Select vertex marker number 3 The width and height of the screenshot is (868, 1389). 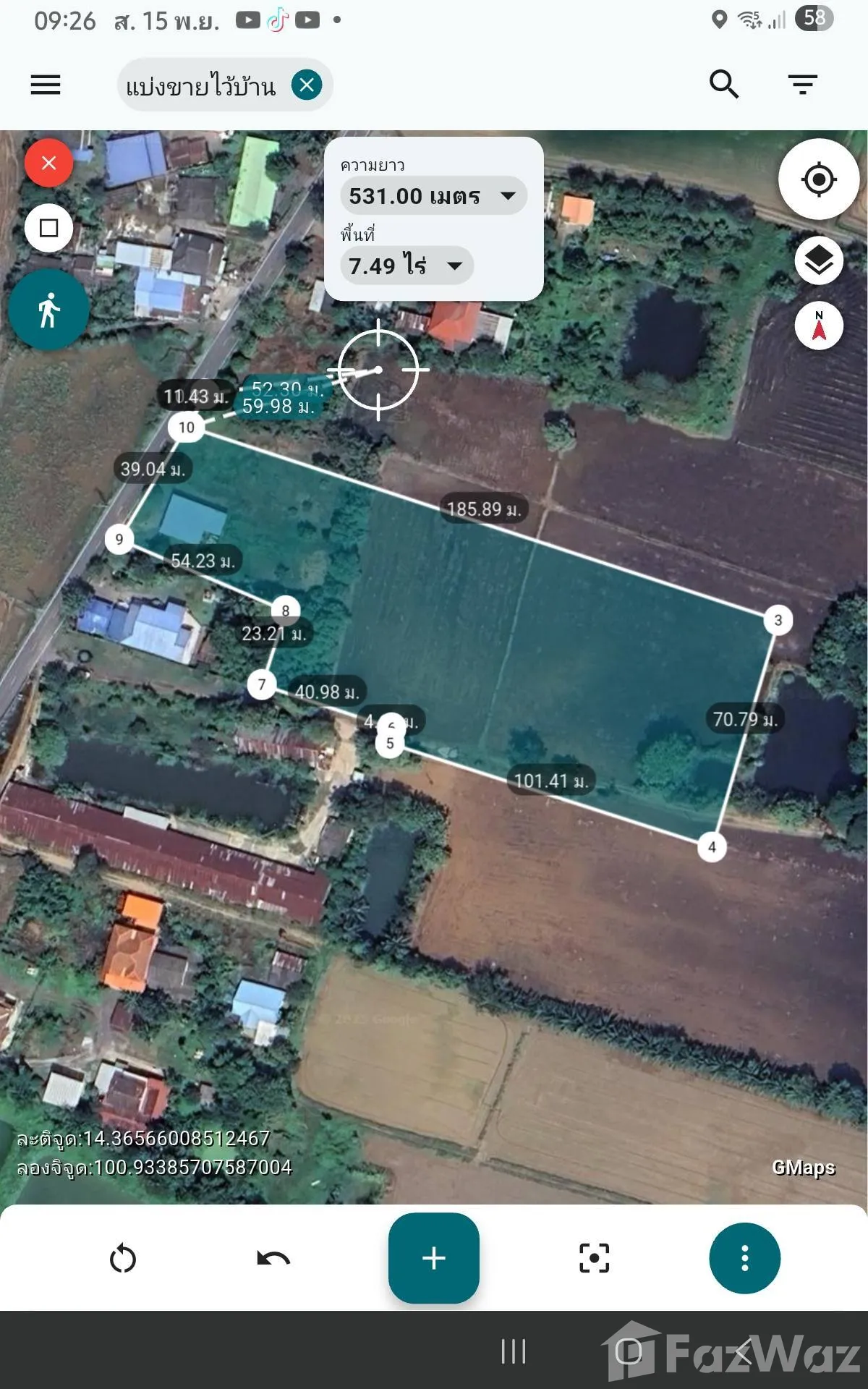(x=778, y=620)
